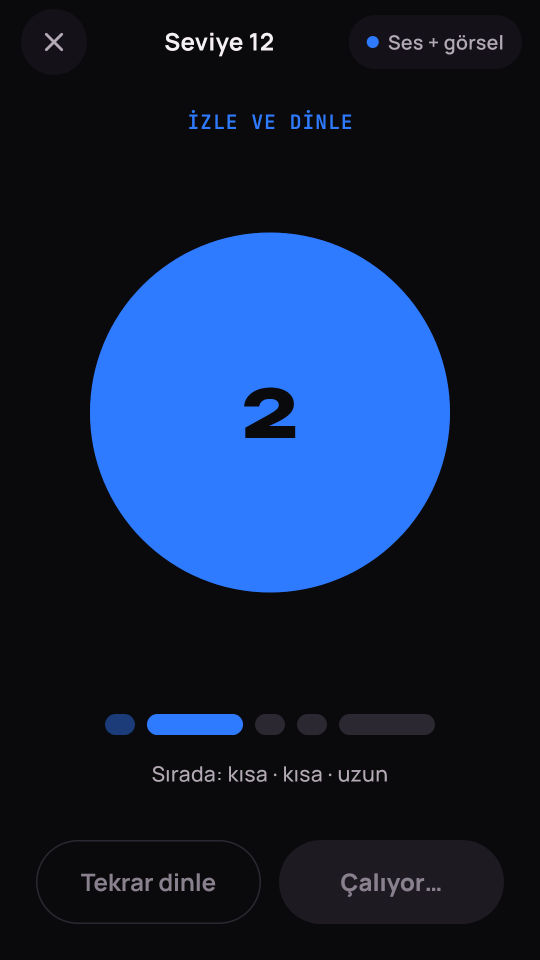Tap the Çalıyor… button
This screenshot has width=540, height=960.
point(391,882)
